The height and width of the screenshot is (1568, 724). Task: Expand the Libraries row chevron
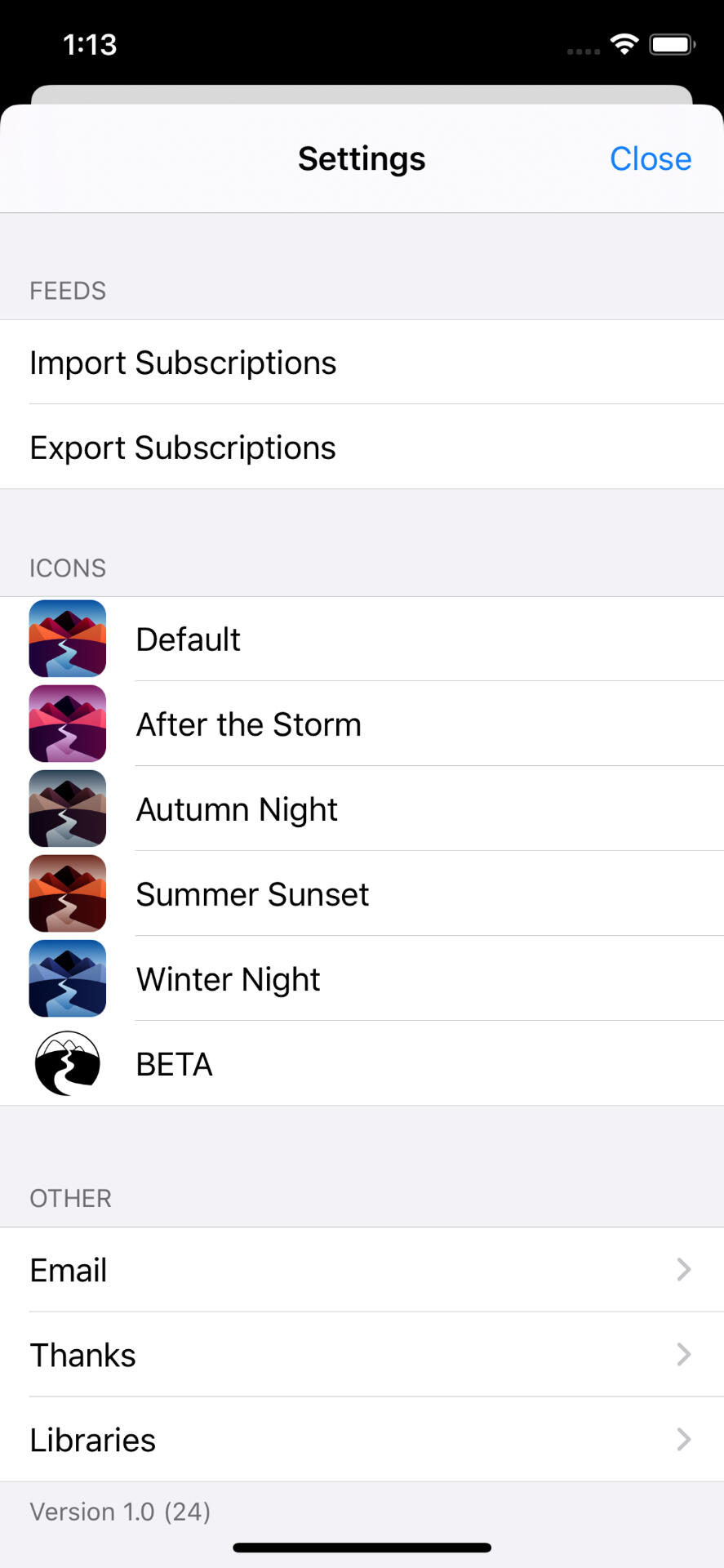pos(684,1440)
